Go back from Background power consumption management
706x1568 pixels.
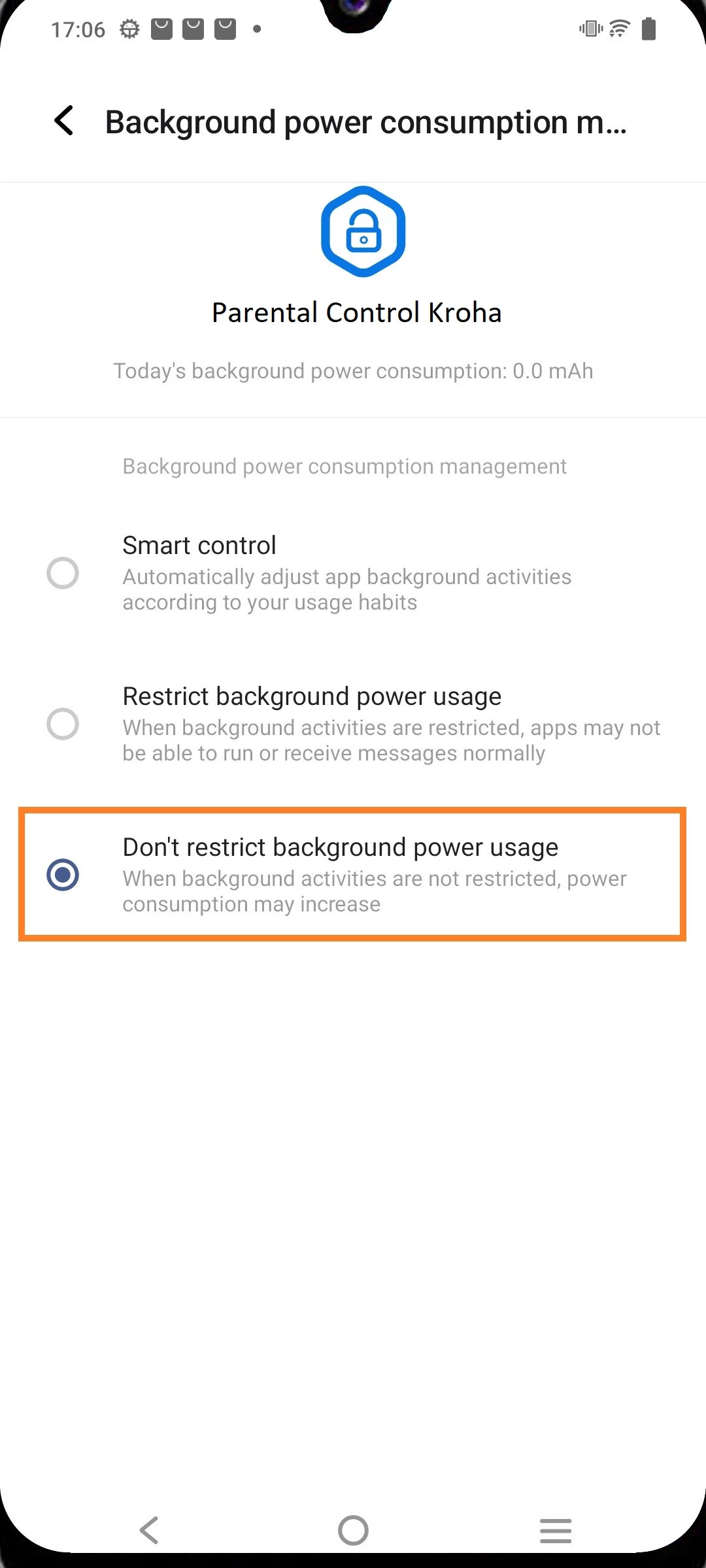click(64, 122)
